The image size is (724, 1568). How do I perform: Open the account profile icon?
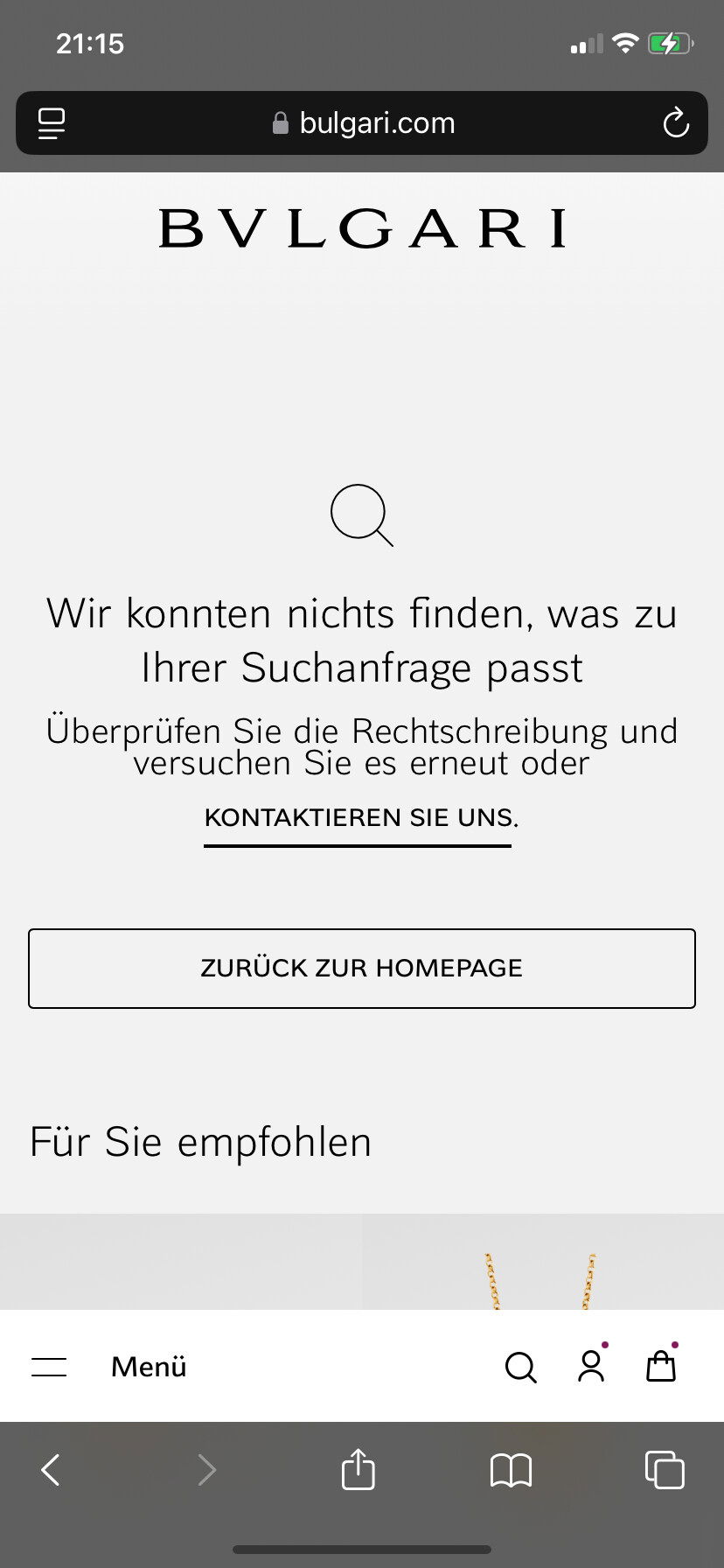[591, 1367]
